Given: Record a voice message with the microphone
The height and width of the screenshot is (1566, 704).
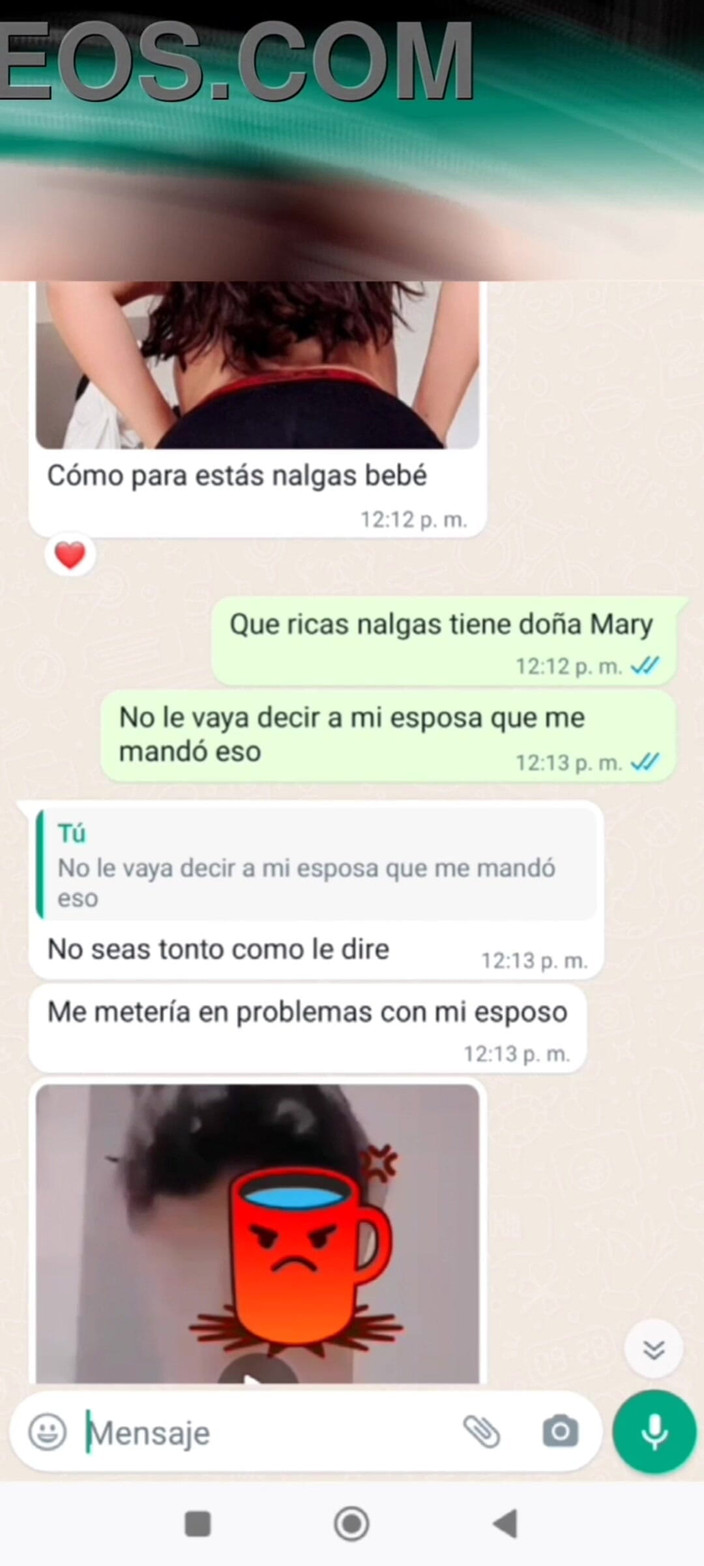Looking at the screenshot, I should click(654, 1432).
